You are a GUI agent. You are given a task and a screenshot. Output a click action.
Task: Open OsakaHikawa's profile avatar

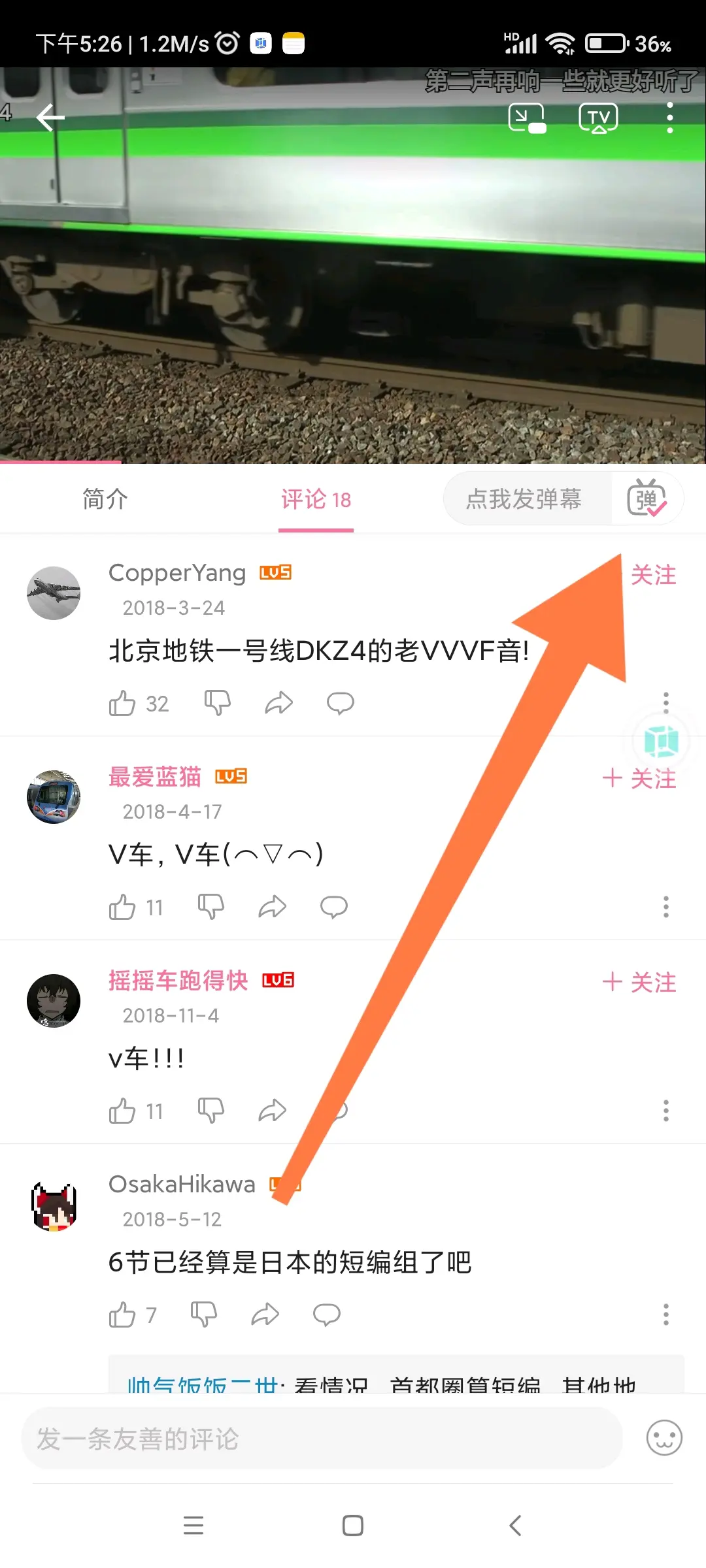pos(54,1205)
